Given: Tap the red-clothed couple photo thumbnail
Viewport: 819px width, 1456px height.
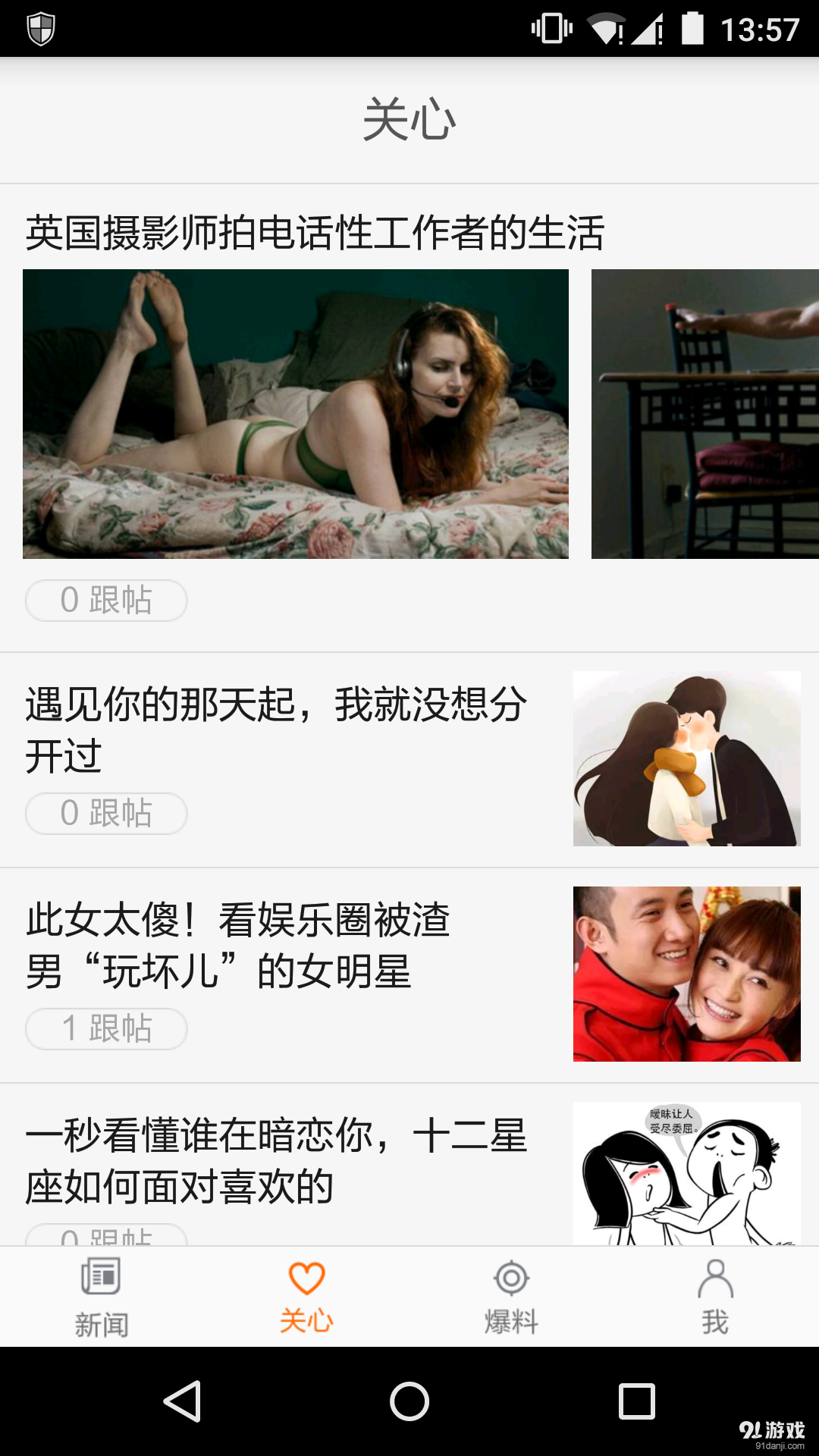Looking at the screenshot, I should point(686,972).
